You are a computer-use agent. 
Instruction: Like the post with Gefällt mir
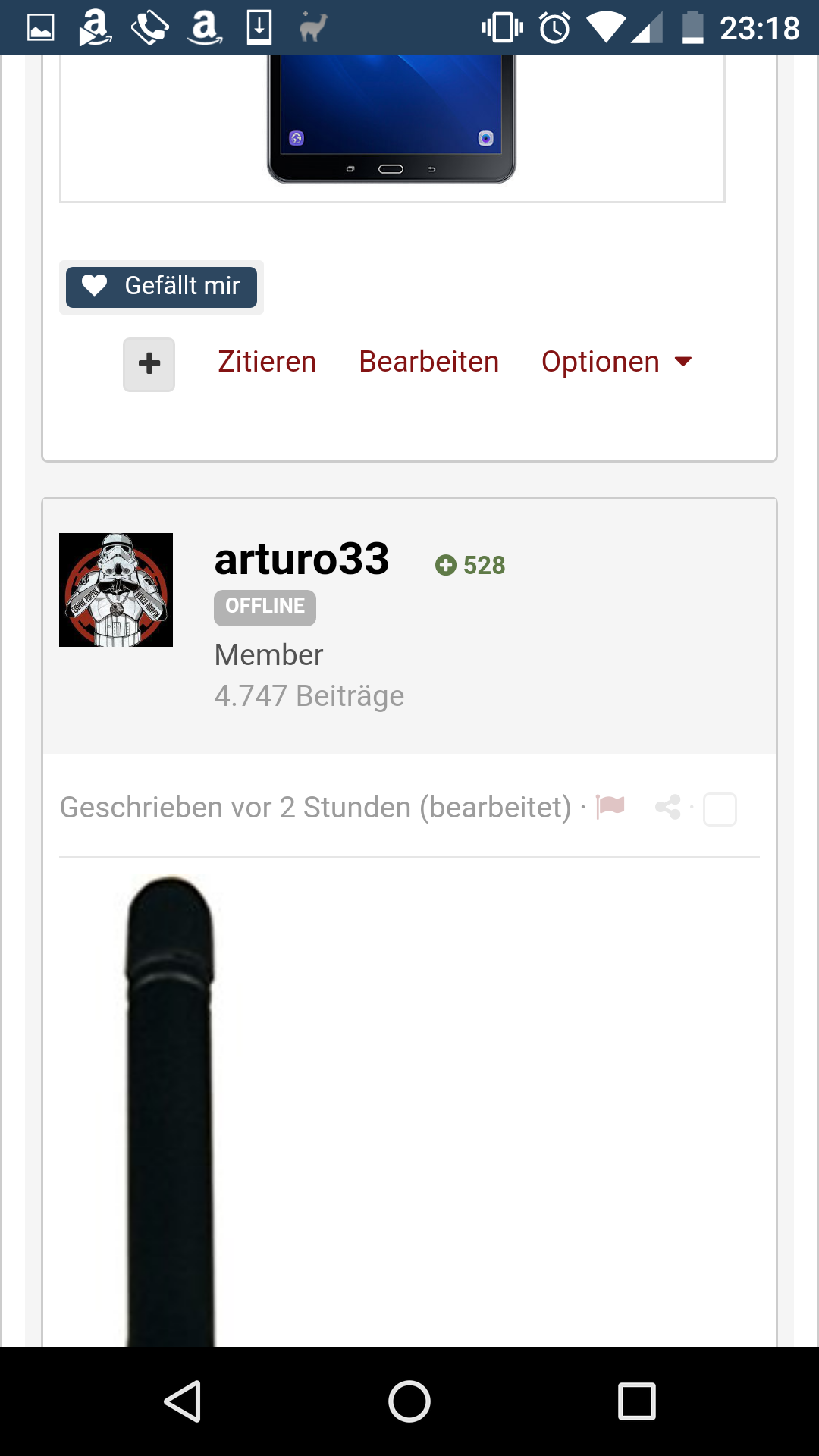tap(162, 287)
